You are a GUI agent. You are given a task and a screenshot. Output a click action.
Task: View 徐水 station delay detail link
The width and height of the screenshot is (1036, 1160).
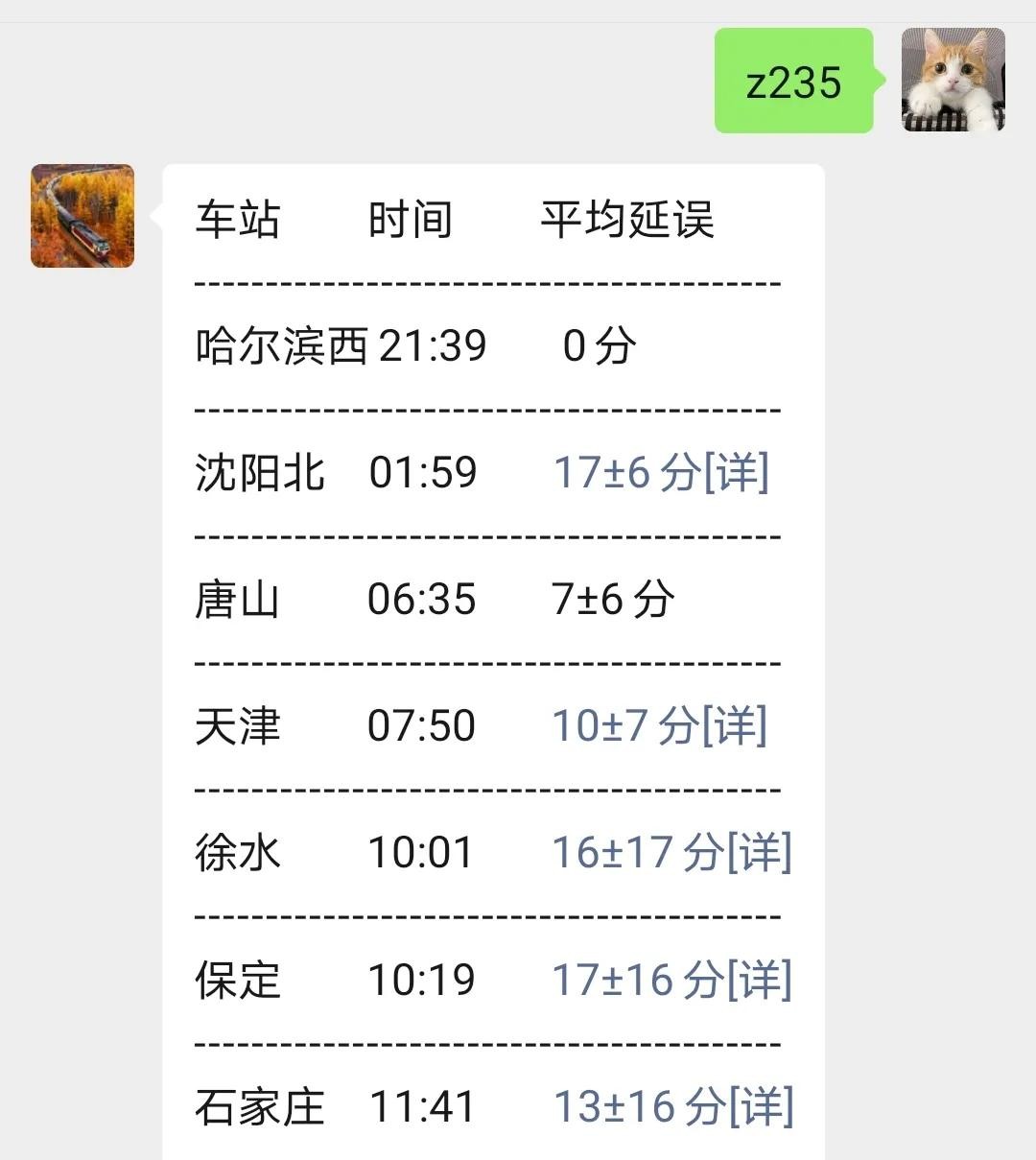pyautogui.click(x=759, y=852)
